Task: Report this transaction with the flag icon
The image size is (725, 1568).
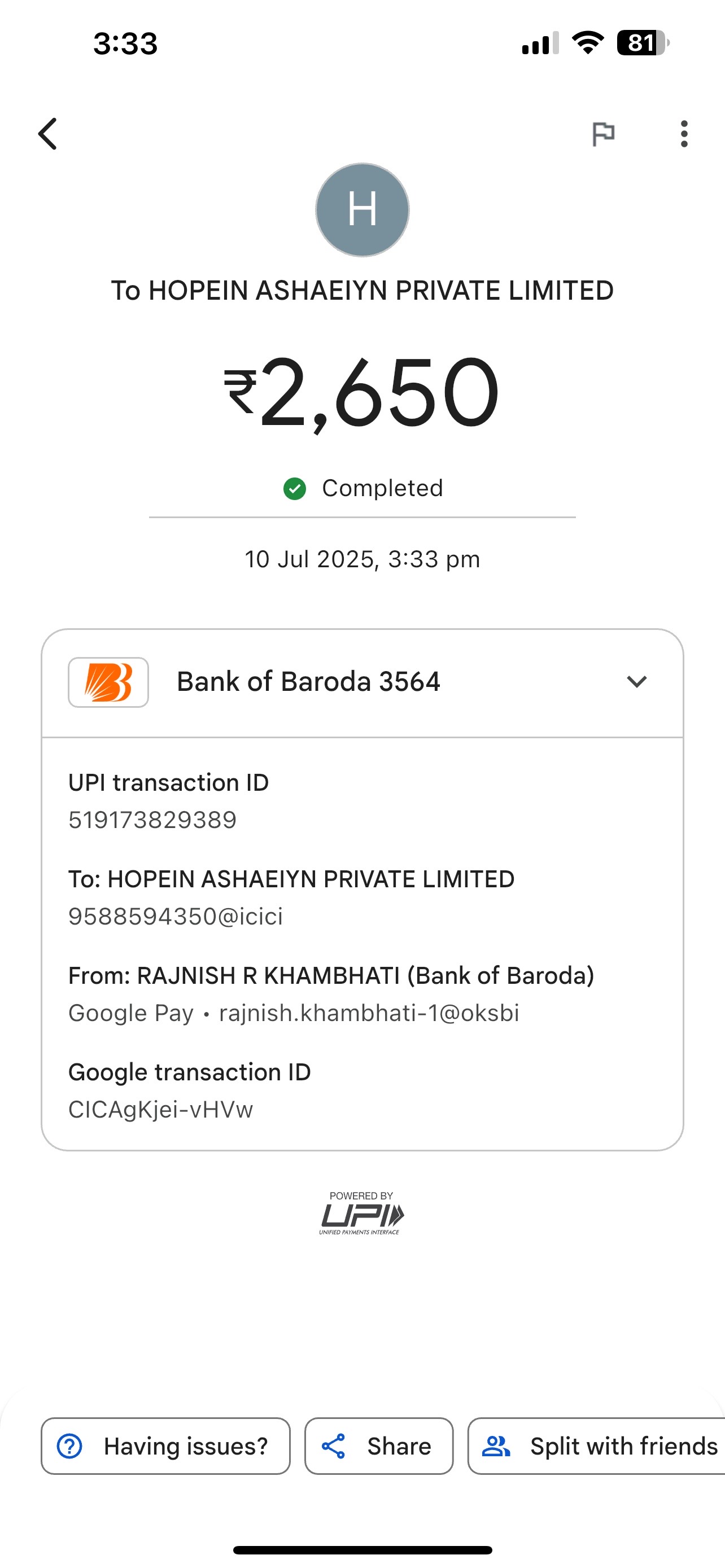Action: click(603, 134)
